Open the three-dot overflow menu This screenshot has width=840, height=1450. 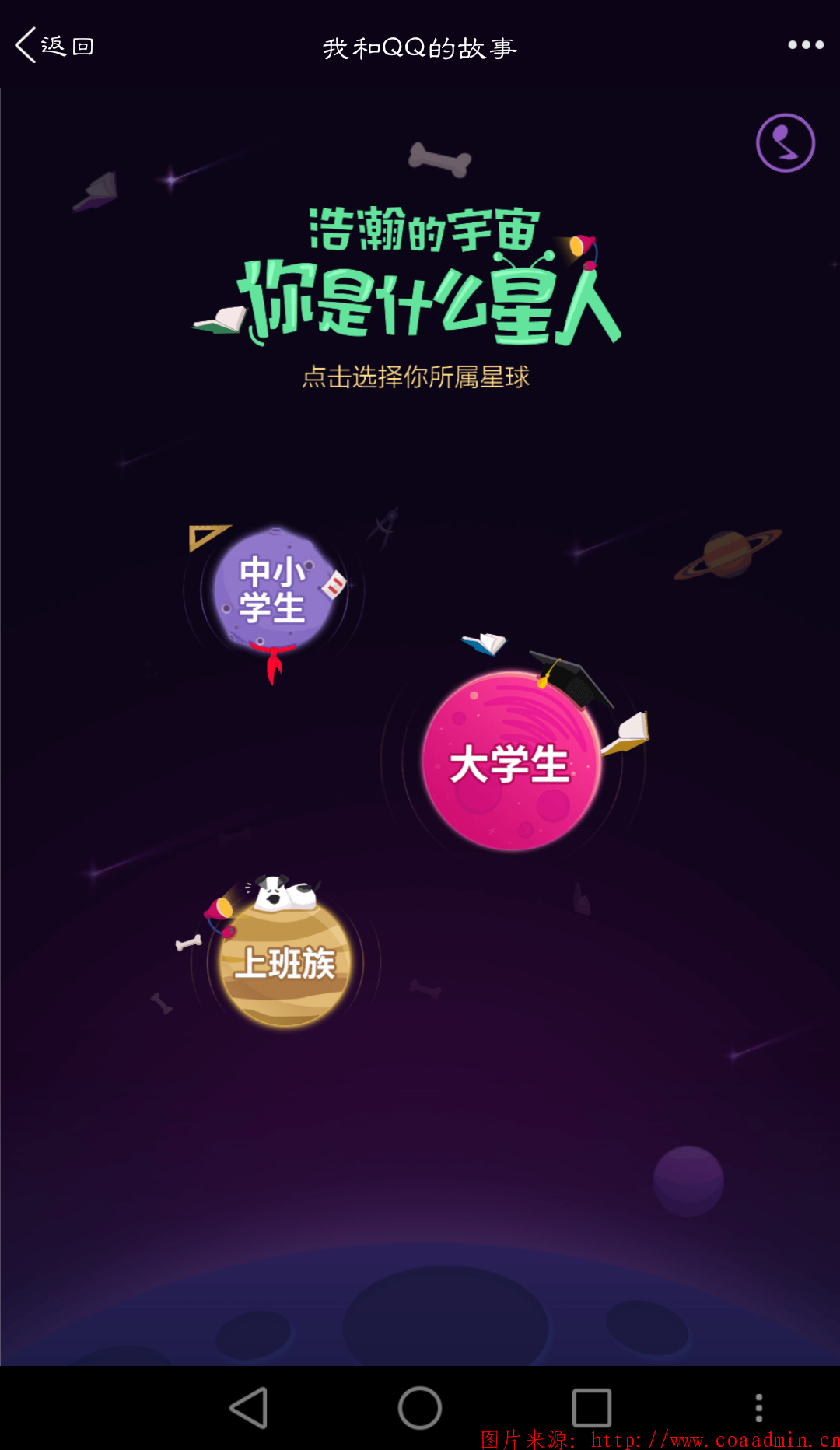pyautogui.click(x=806, y=45)
